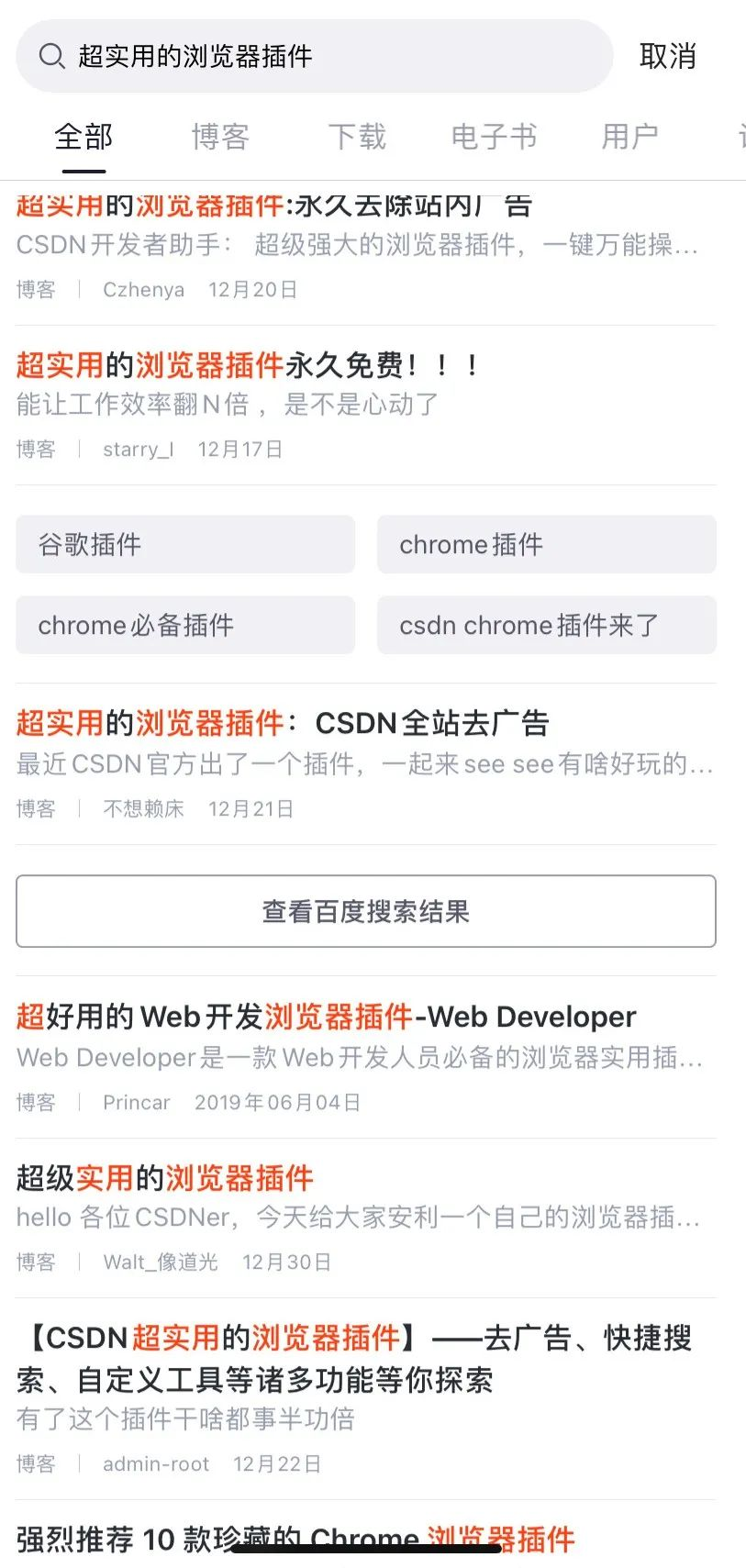Open the Web Developer plugin post by Princar
The width and height of the screenshot is (746, 1568).
[x=365, y=1058]
